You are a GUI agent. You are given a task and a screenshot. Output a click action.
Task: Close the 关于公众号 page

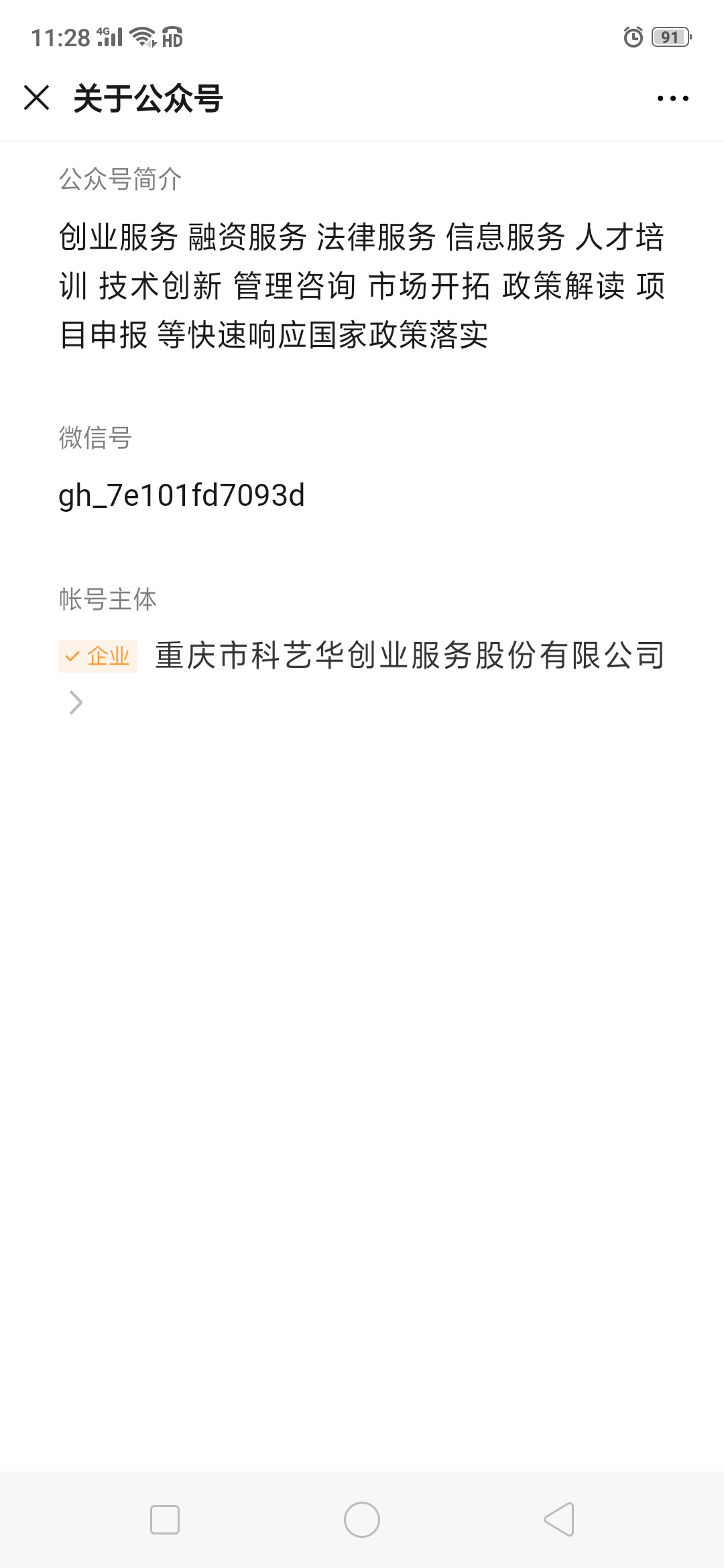pyautogui.click(x=37, y=98)
